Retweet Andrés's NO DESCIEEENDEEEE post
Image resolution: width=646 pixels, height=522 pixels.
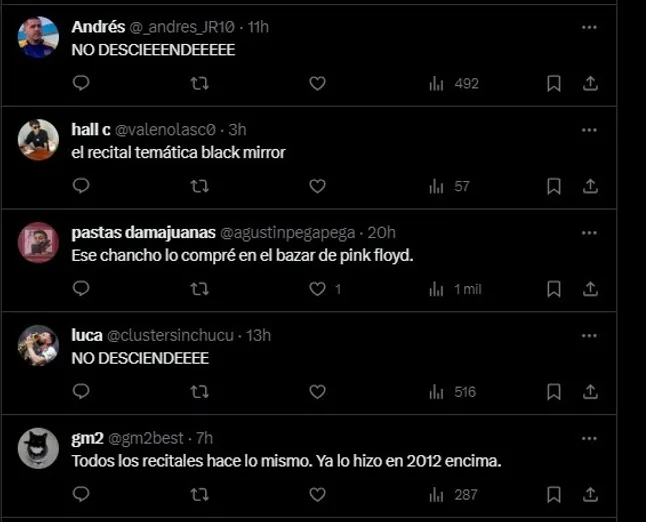tap(199, 84)
